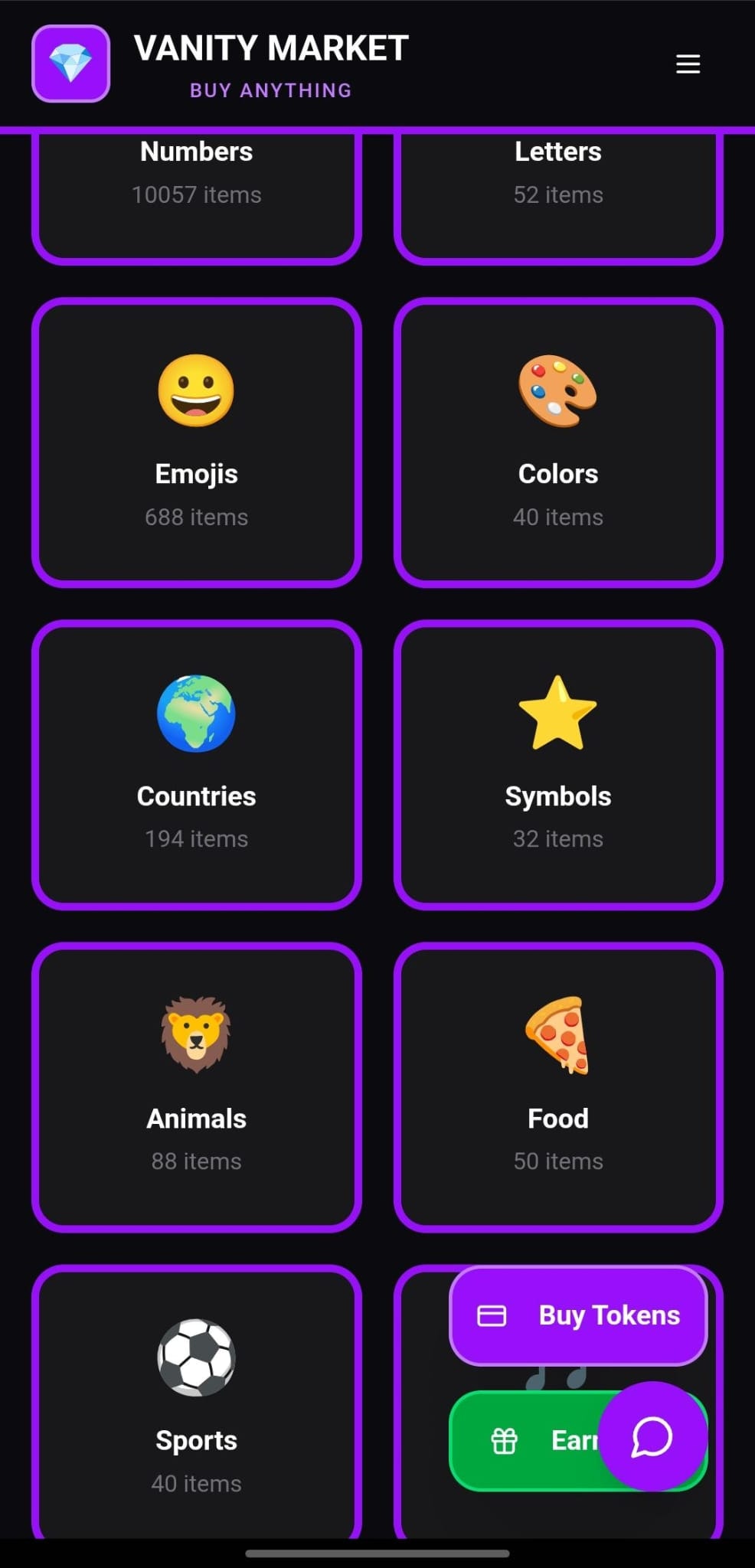The width and height of the screenshot is (755, 1568).
Task: Tap the Vanity Market diamond logo
Action: [x=70, y=64]
